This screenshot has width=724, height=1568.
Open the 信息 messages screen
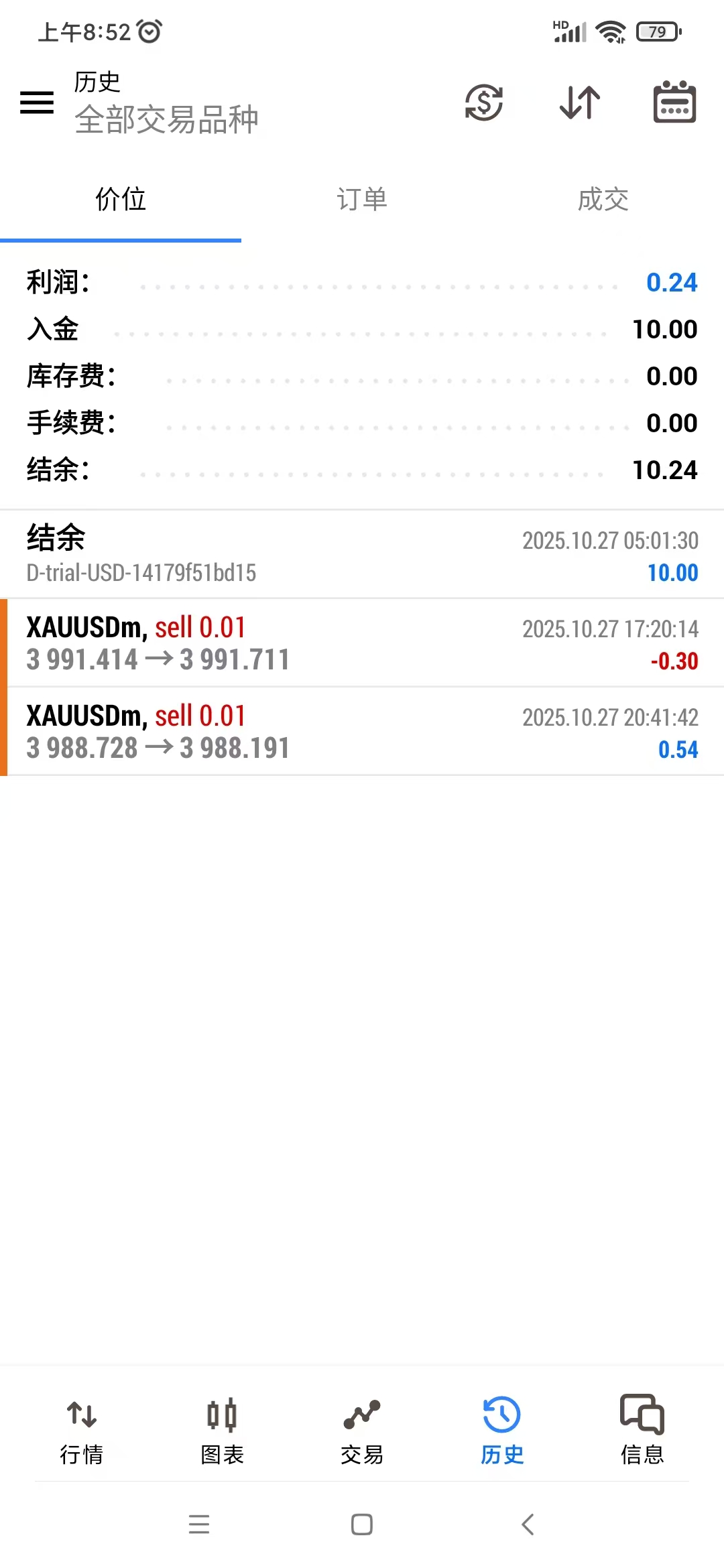point(641,1431)
